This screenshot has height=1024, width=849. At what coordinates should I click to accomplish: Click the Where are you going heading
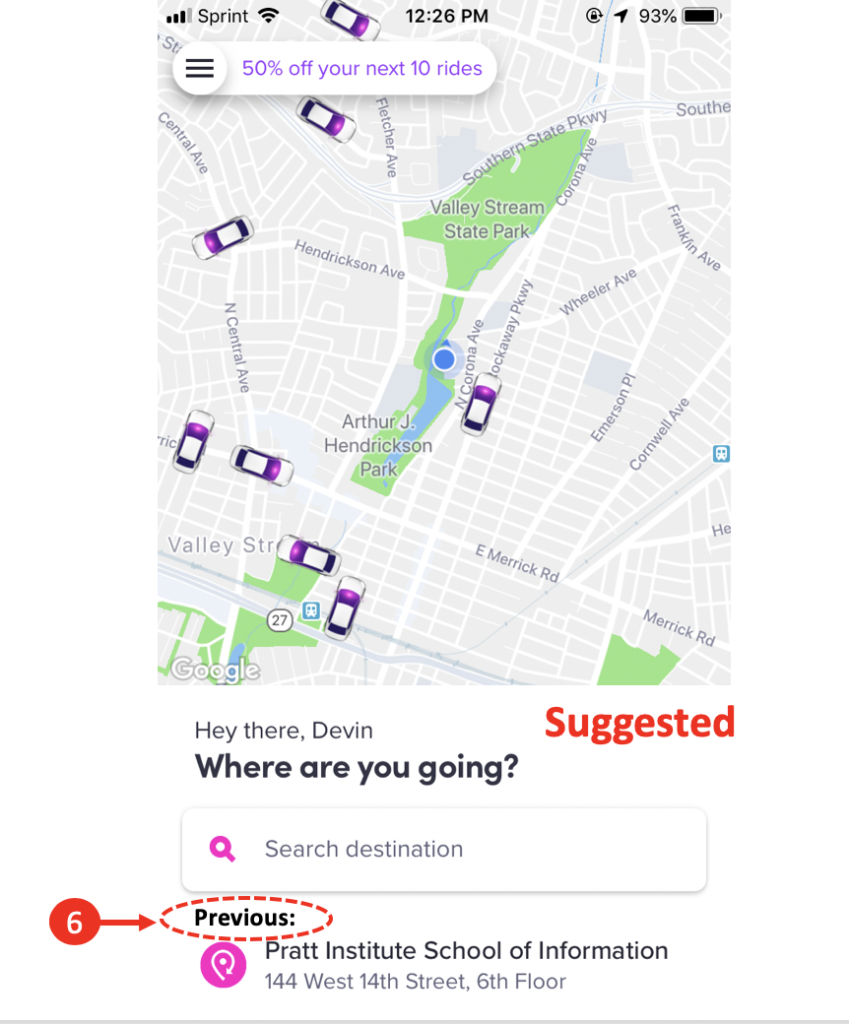[355, 767]
